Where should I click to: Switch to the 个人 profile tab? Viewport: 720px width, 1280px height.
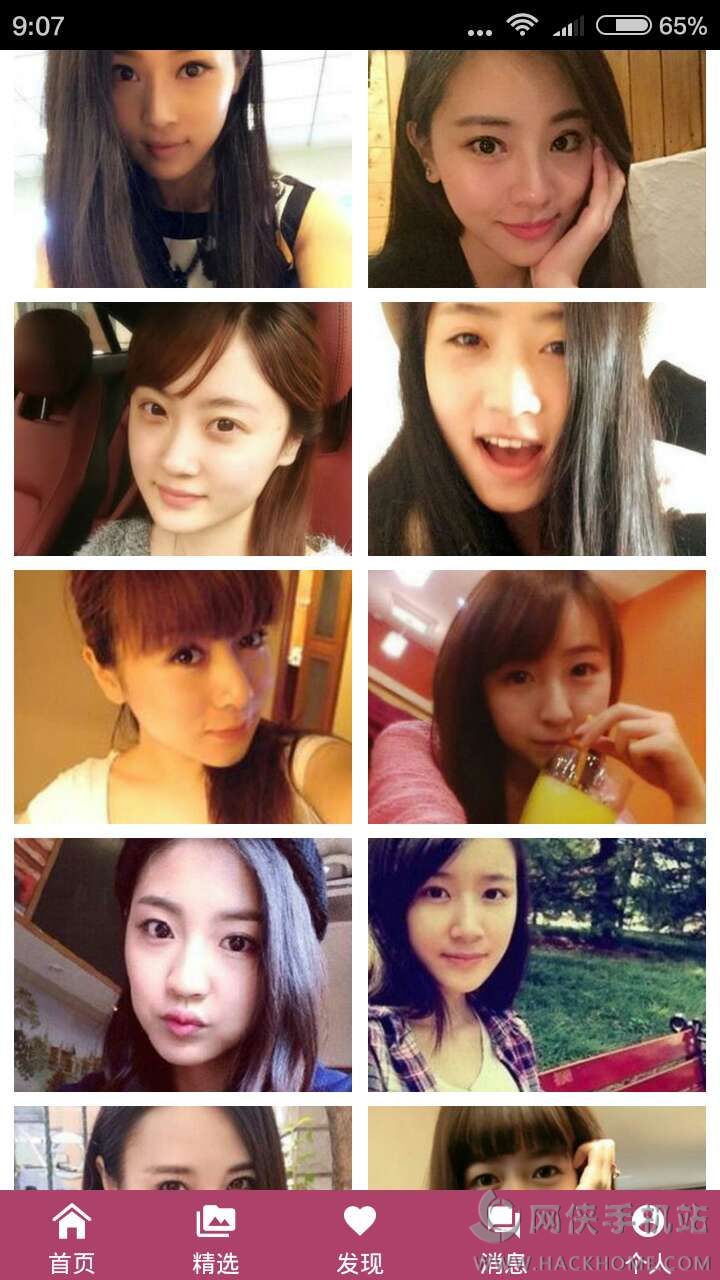pyautogui.click(x=647, y=1236)
